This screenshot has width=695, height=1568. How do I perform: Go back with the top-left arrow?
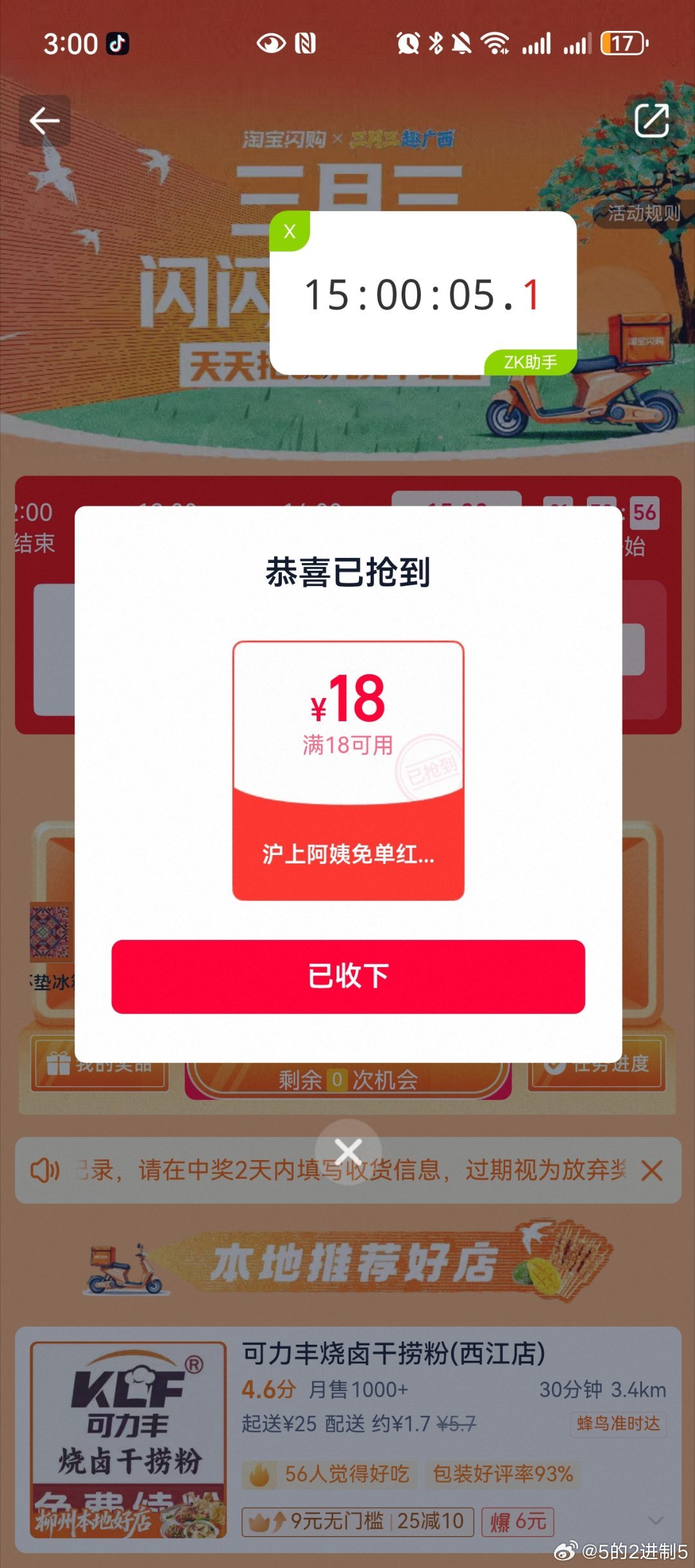click(x=44, y=120)
